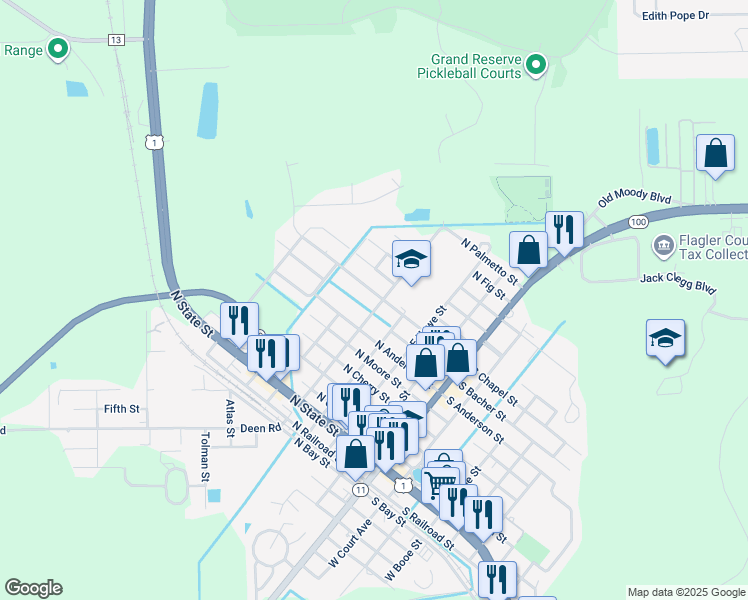Select the school marker beside N Palmetto St
Viewport: 748px width, 600px height.
411,260
